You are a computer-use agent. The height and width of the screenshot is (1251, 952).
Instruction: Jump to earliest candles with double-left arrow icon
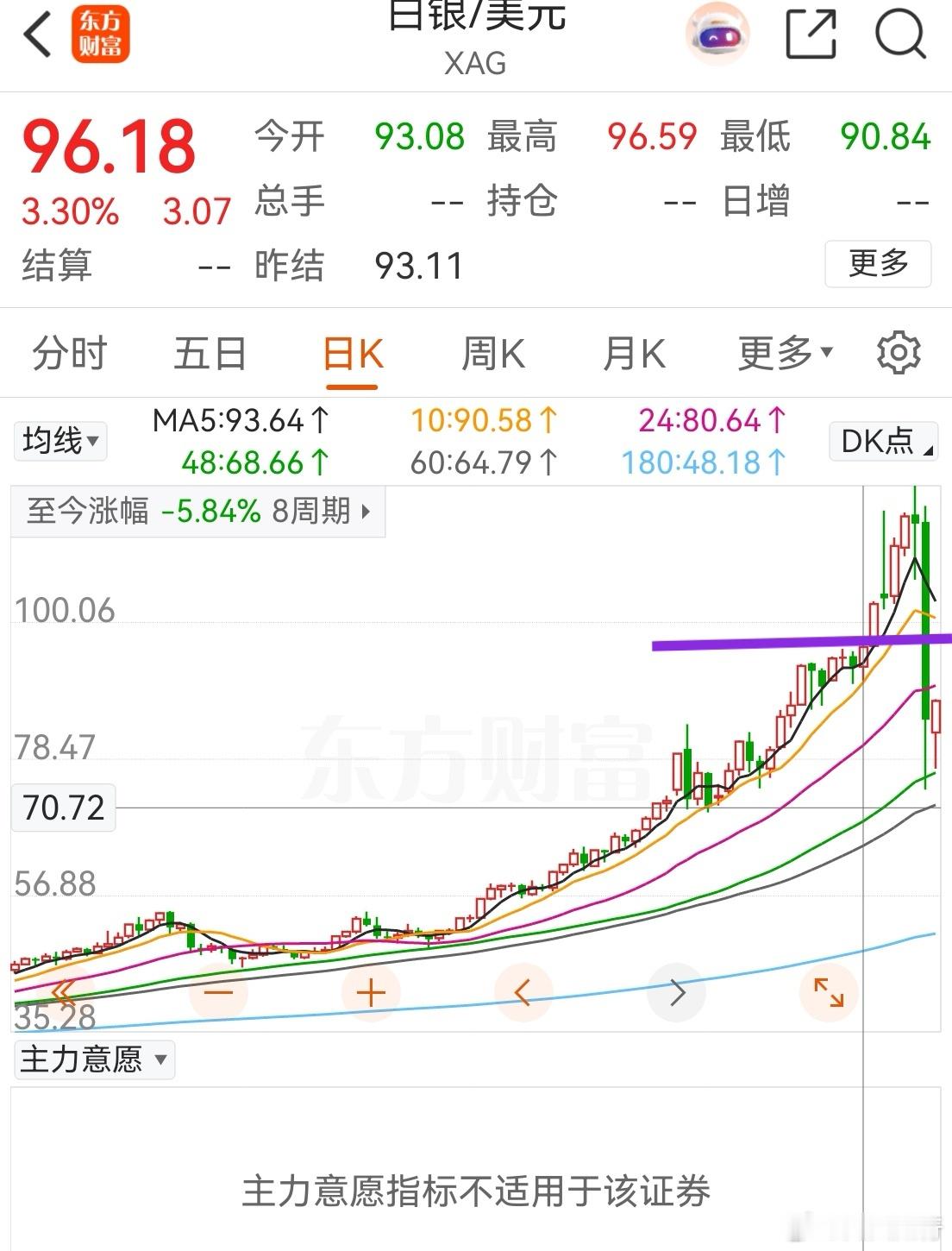click(65, 992)
